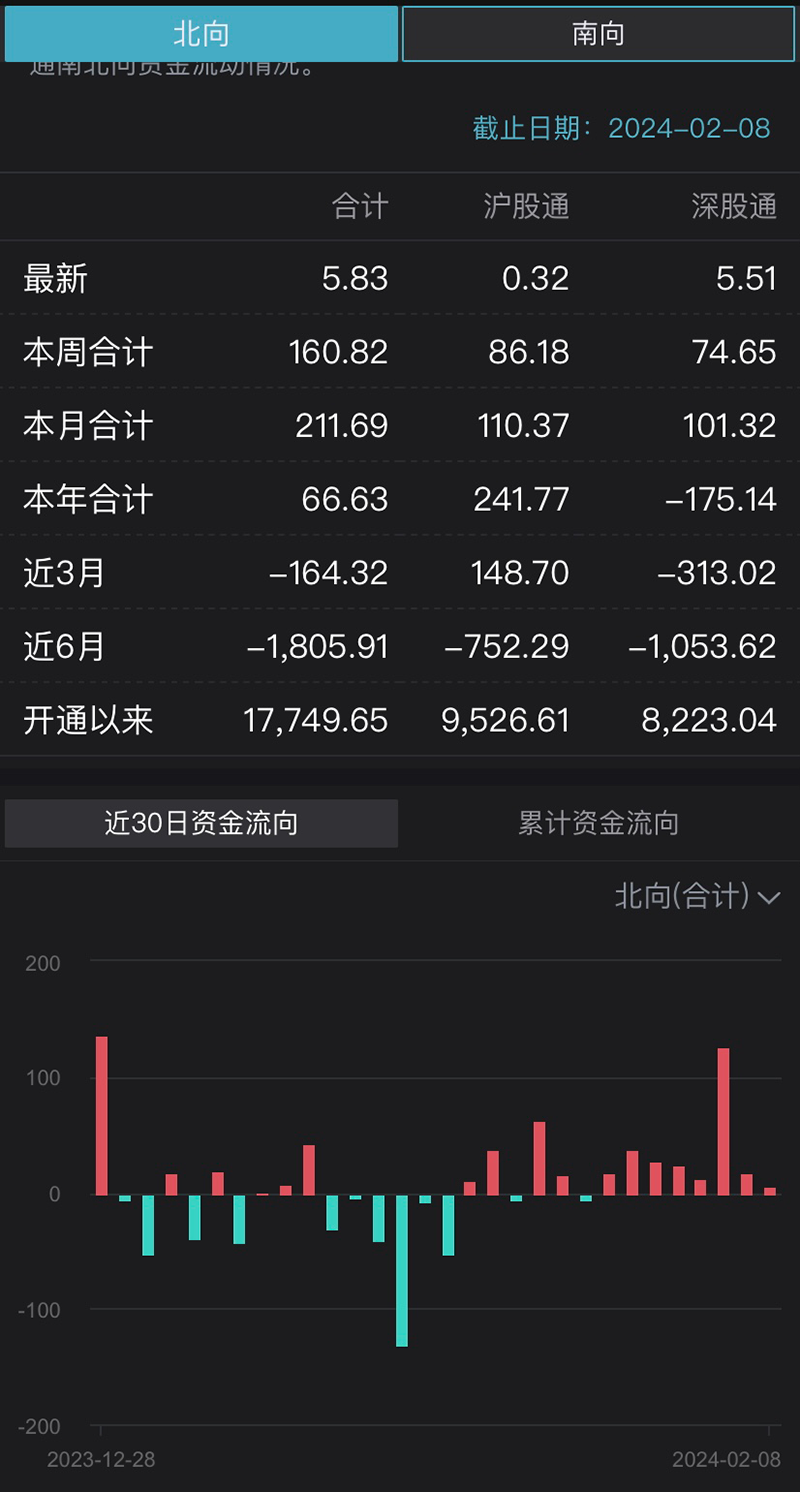Click the lowest teal bar in the chart
Image resolution: width=800 pixels, height=1492 pixels.
[405, 1270]
